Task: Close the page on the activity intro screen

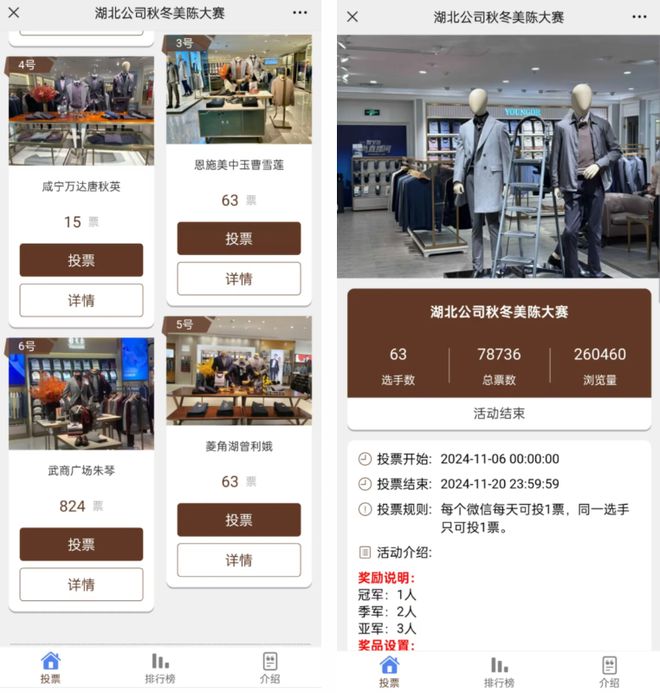Action: pos(352,16)
